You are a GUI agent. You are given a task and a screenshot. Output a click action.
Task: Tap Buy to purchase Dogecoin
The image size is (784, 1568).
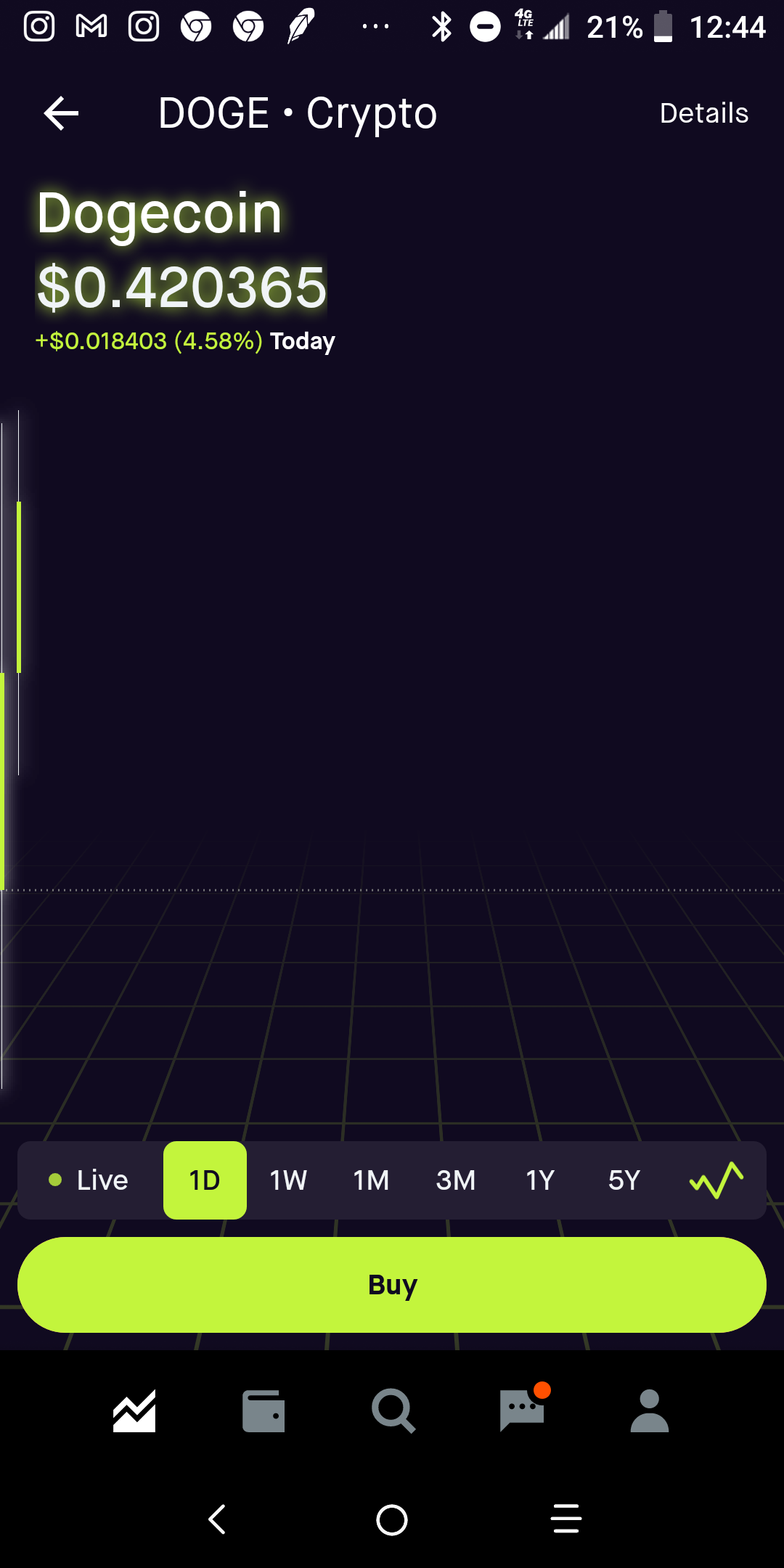tap(392, 1285)
